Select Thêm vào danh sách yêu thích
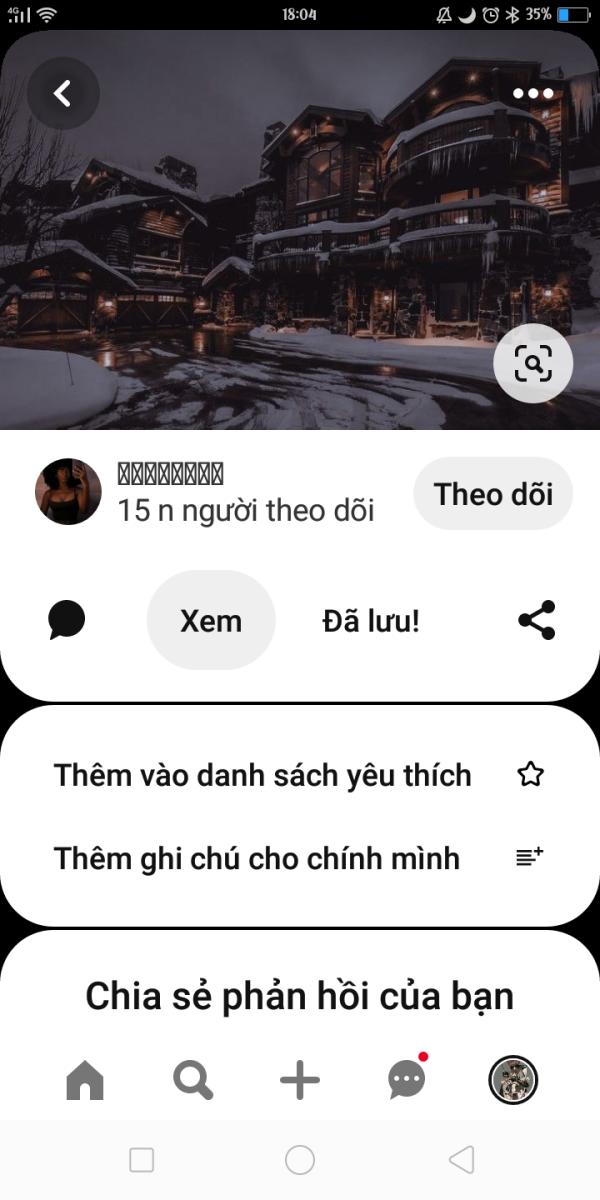 click(x=299, y=775)
